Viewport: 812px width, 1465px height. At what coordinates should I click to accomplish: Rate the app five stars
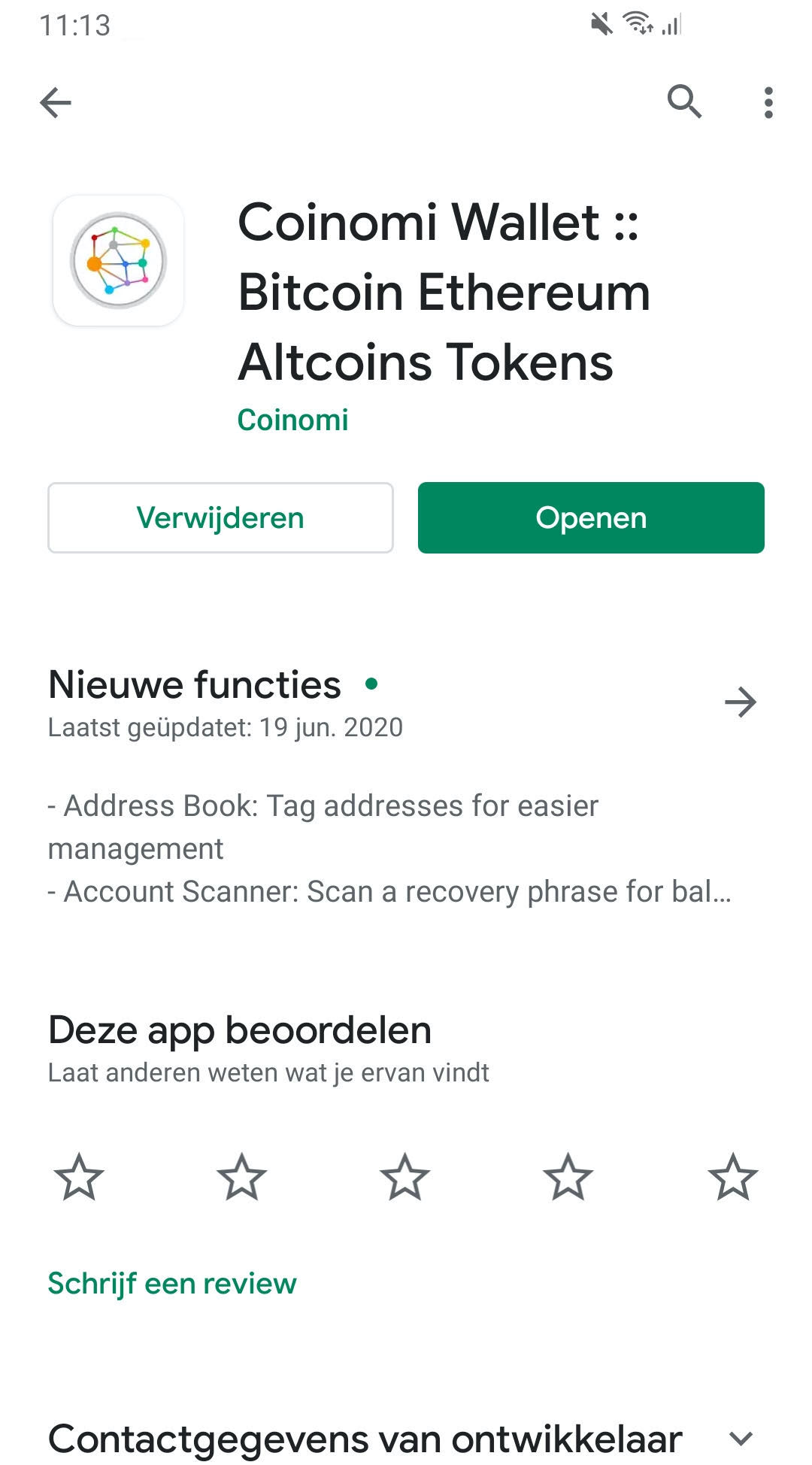733,1177
